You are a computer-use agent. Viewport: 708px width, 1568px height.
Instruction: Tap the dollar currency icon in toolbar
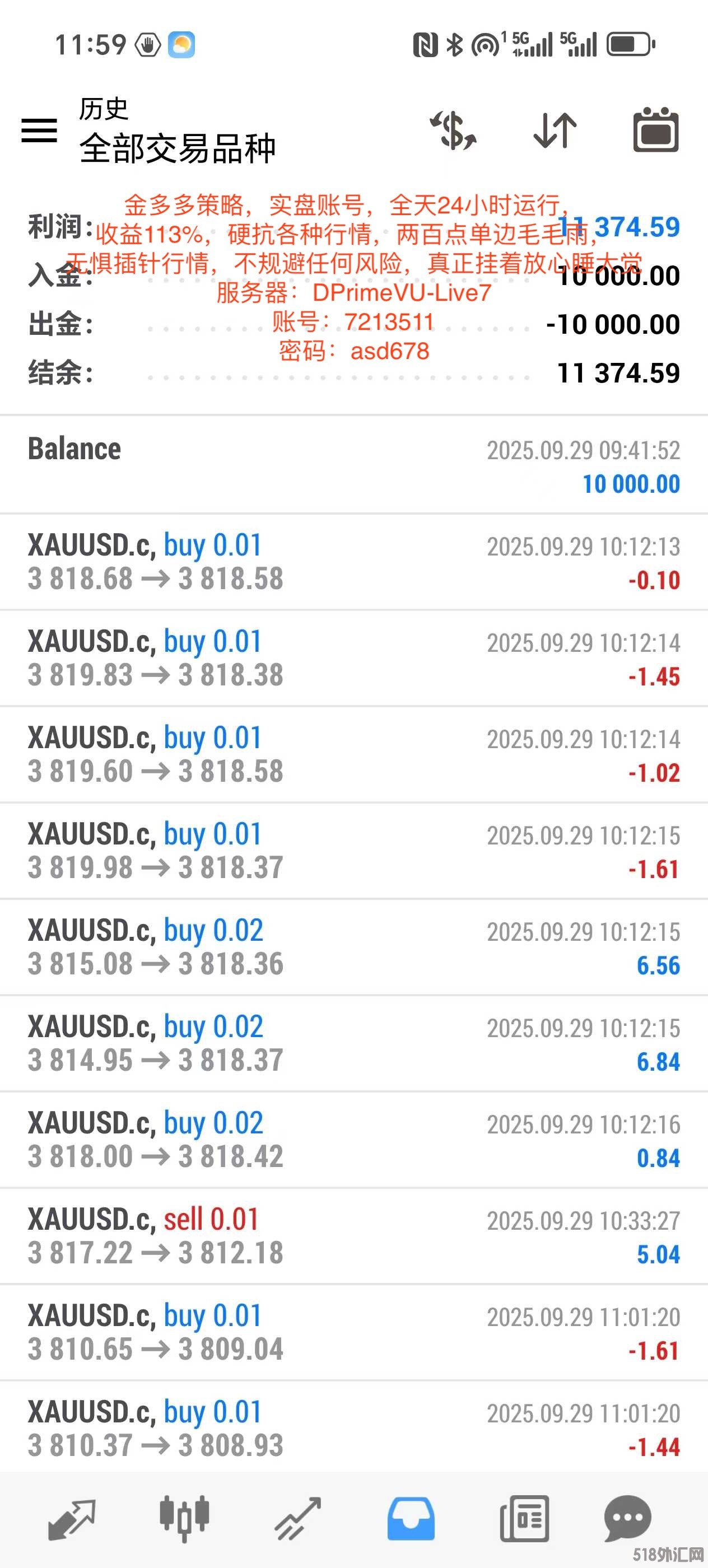tap(453, 131)
